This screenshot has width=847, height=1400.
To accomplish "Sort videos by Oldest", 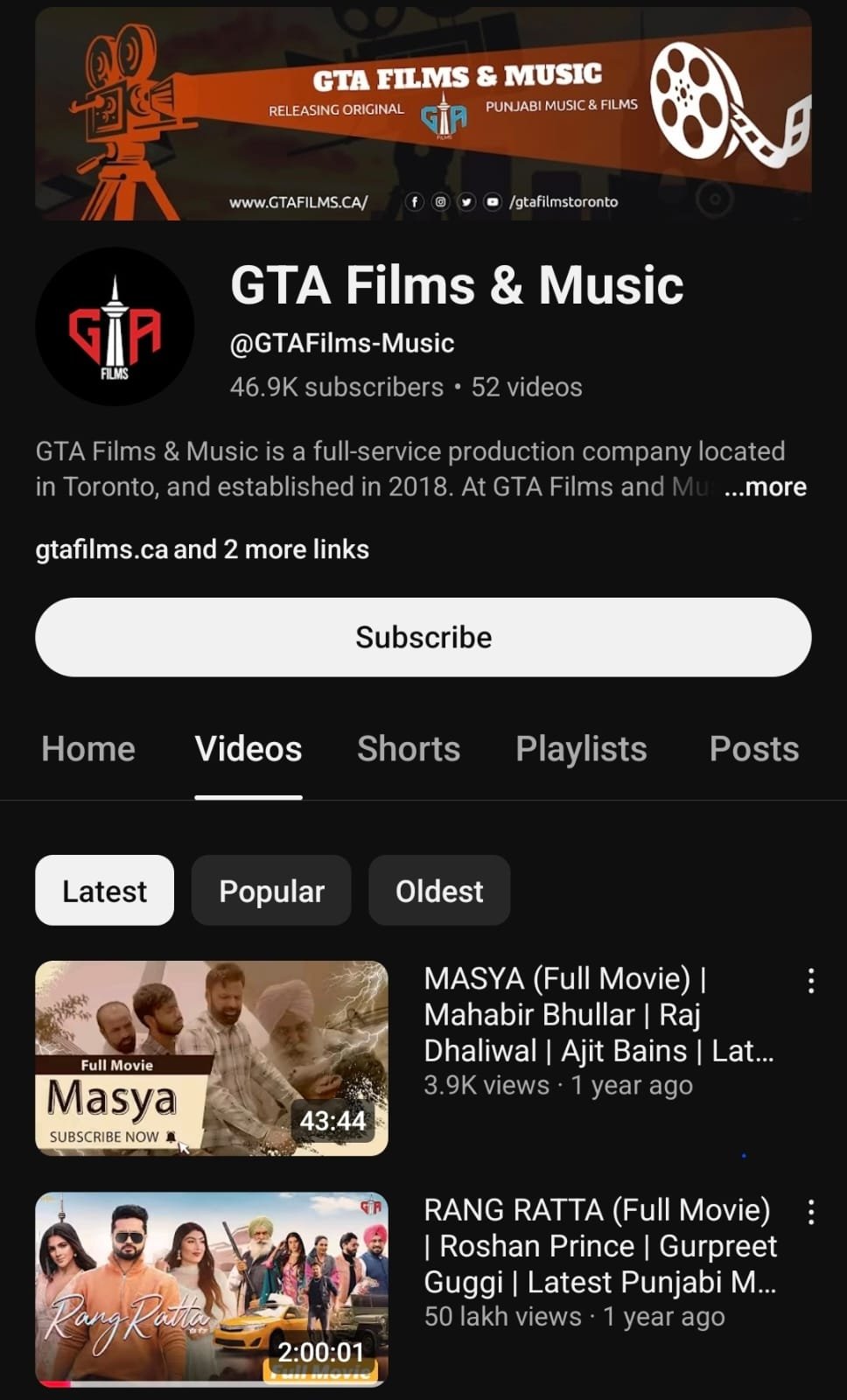I will tap(439, 891).
